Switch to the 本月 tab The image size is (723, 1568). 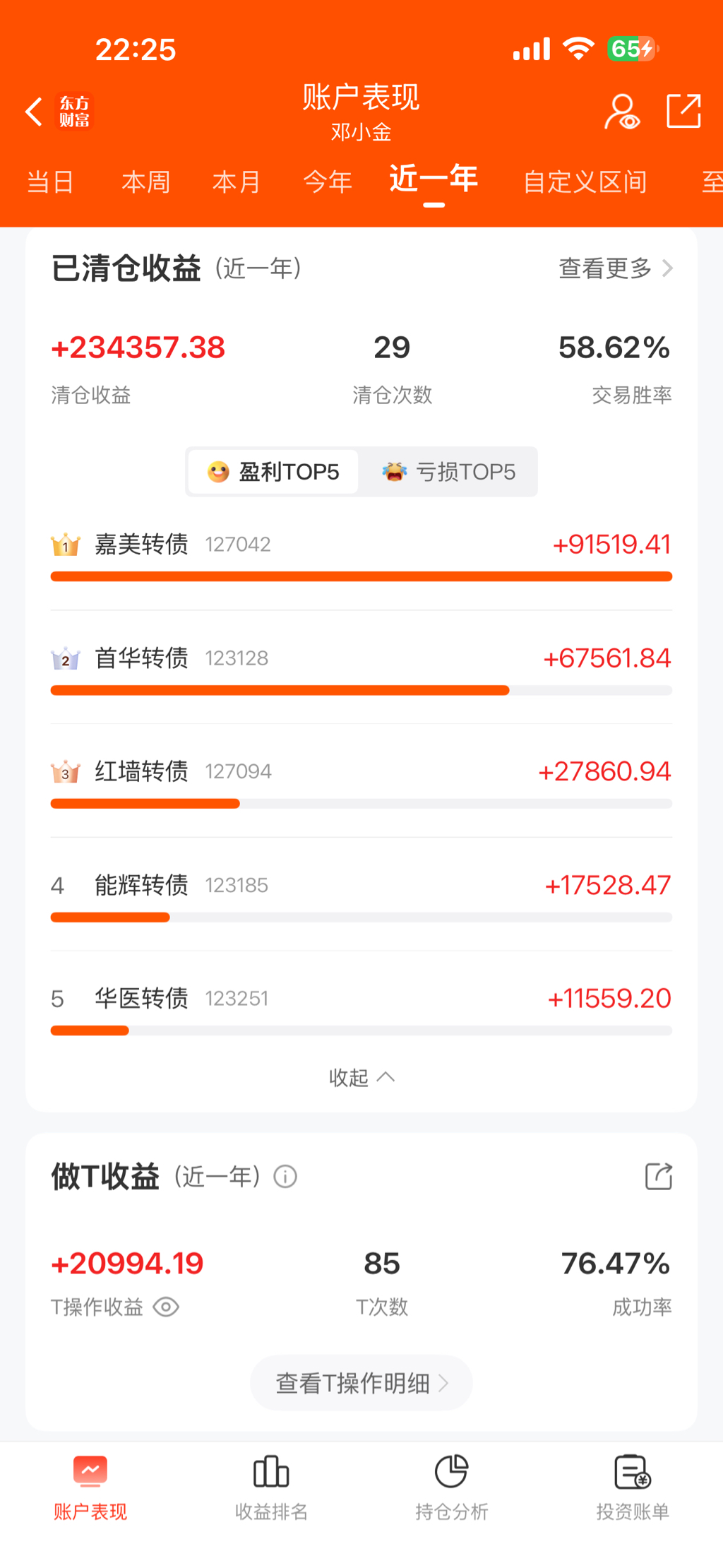tap(237, 182)
